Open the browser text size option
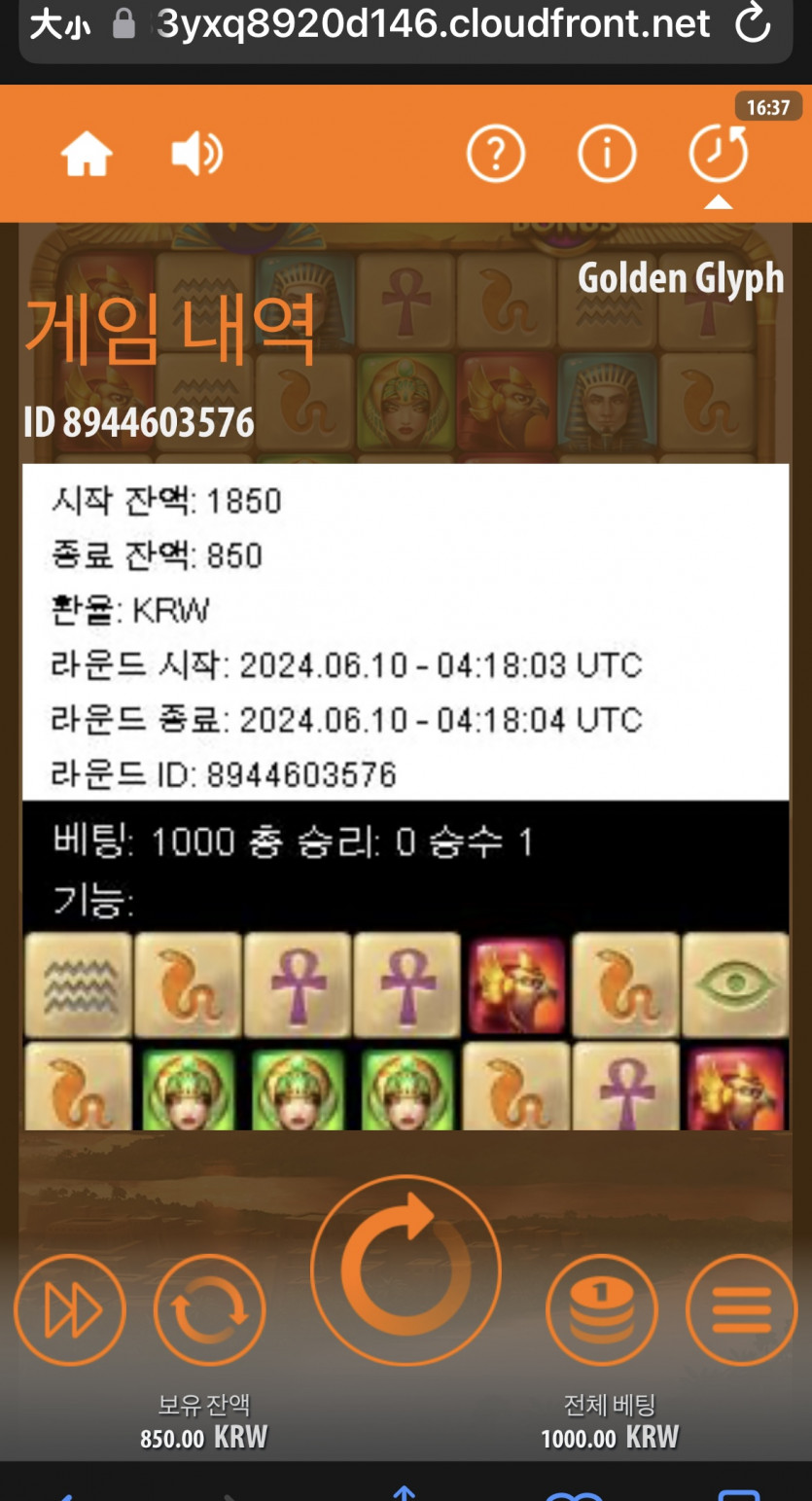 (x=60, y=25)
